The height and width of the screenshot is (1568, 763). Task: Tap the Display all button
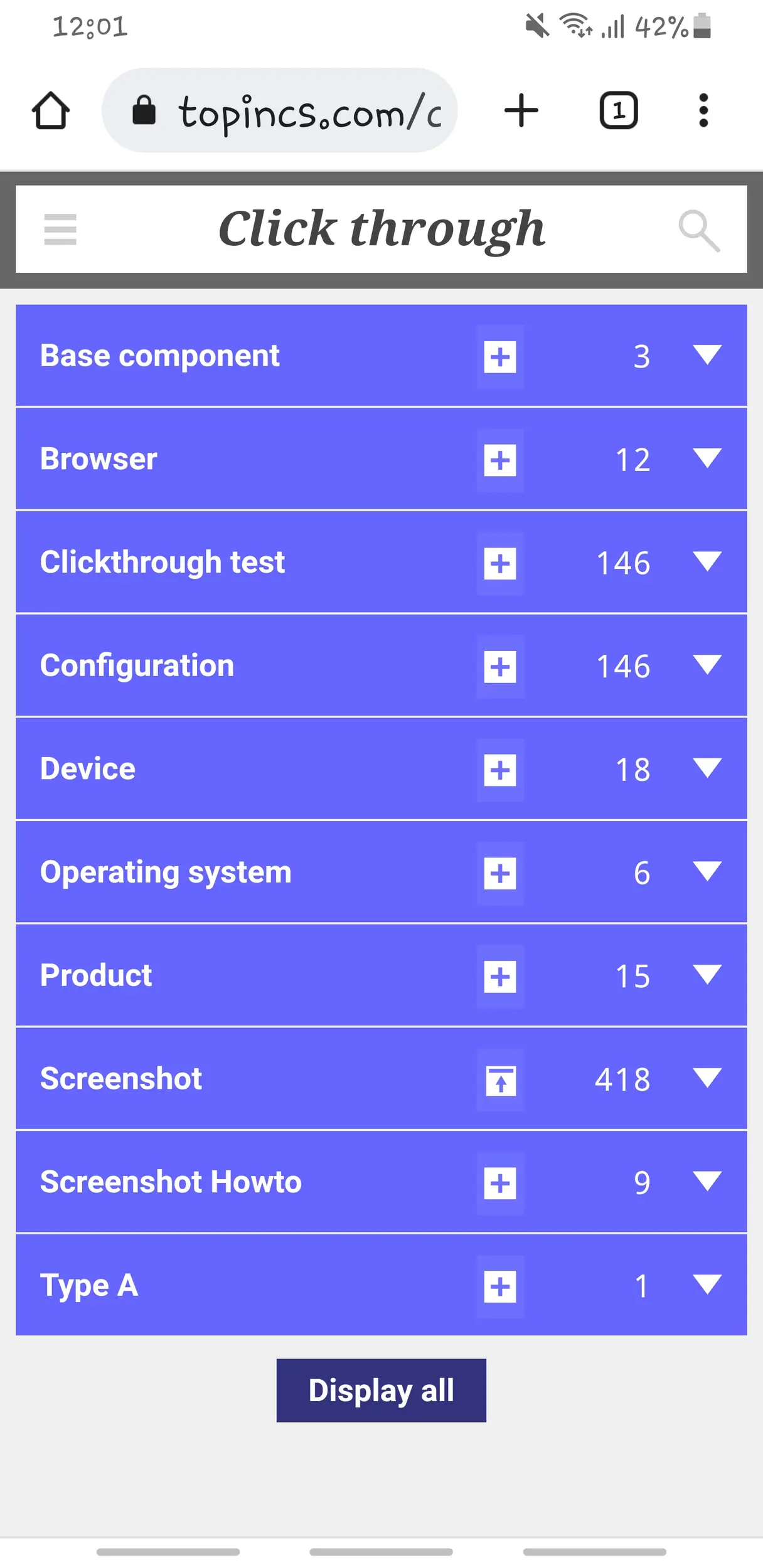(x=381, y=1391)
